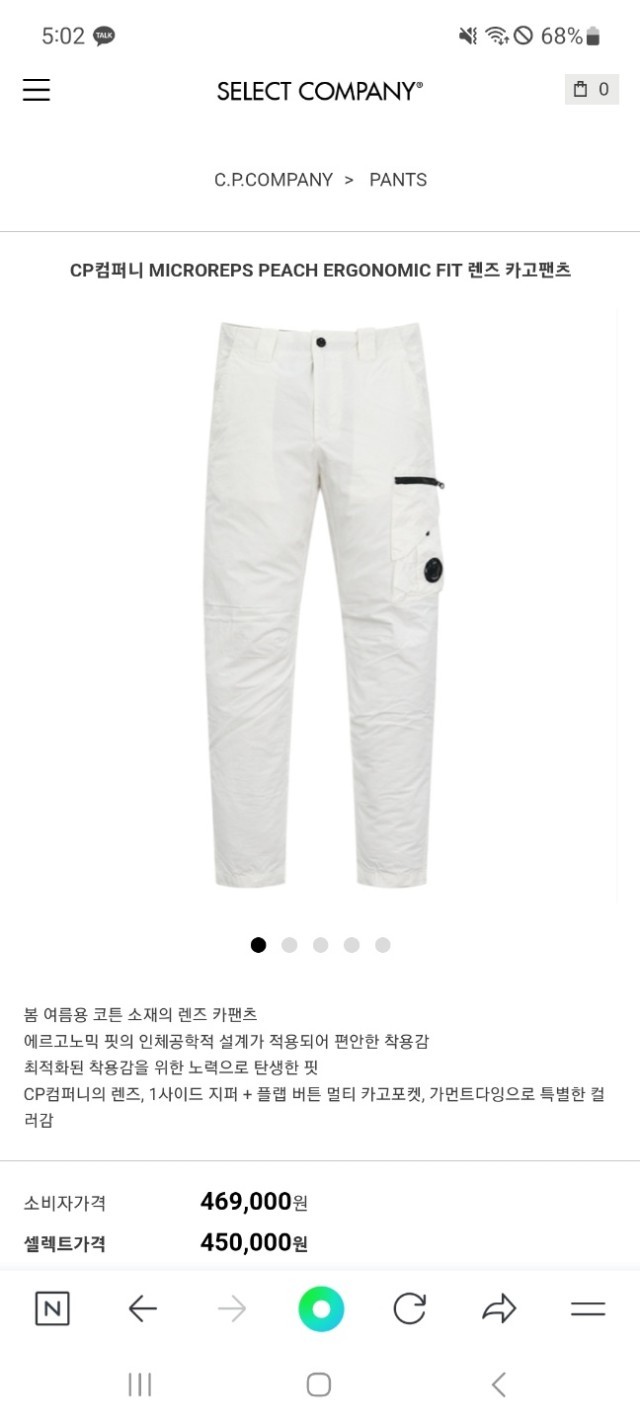This screenshot has height=1422, width=640.
Task: Jump to the last product image dot
Action: click(x=382, y=945)
